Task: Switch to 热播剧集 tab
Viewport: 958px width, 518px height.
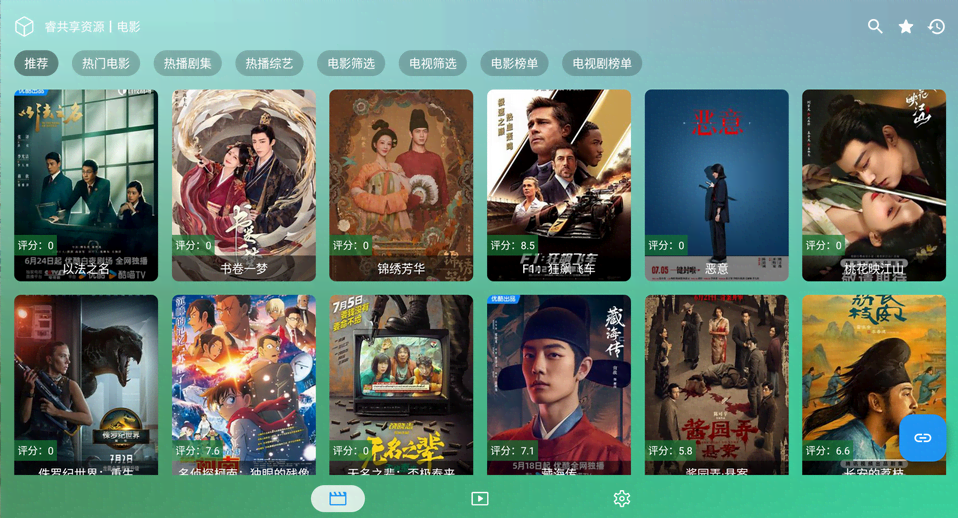Action: point(188,63)
